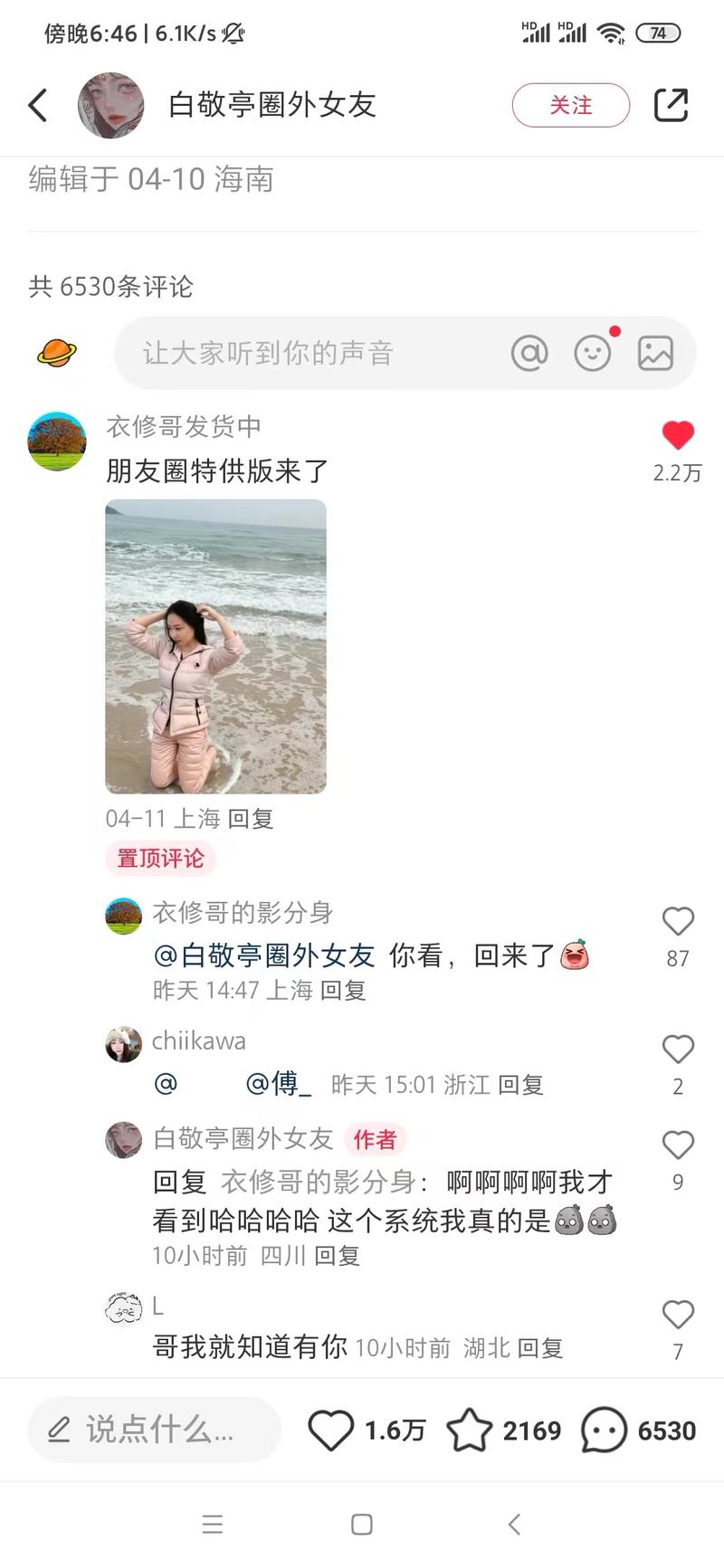
Task: Reply to 衣修哥发货中's 04-11 comment
Action: coord(251,819)
